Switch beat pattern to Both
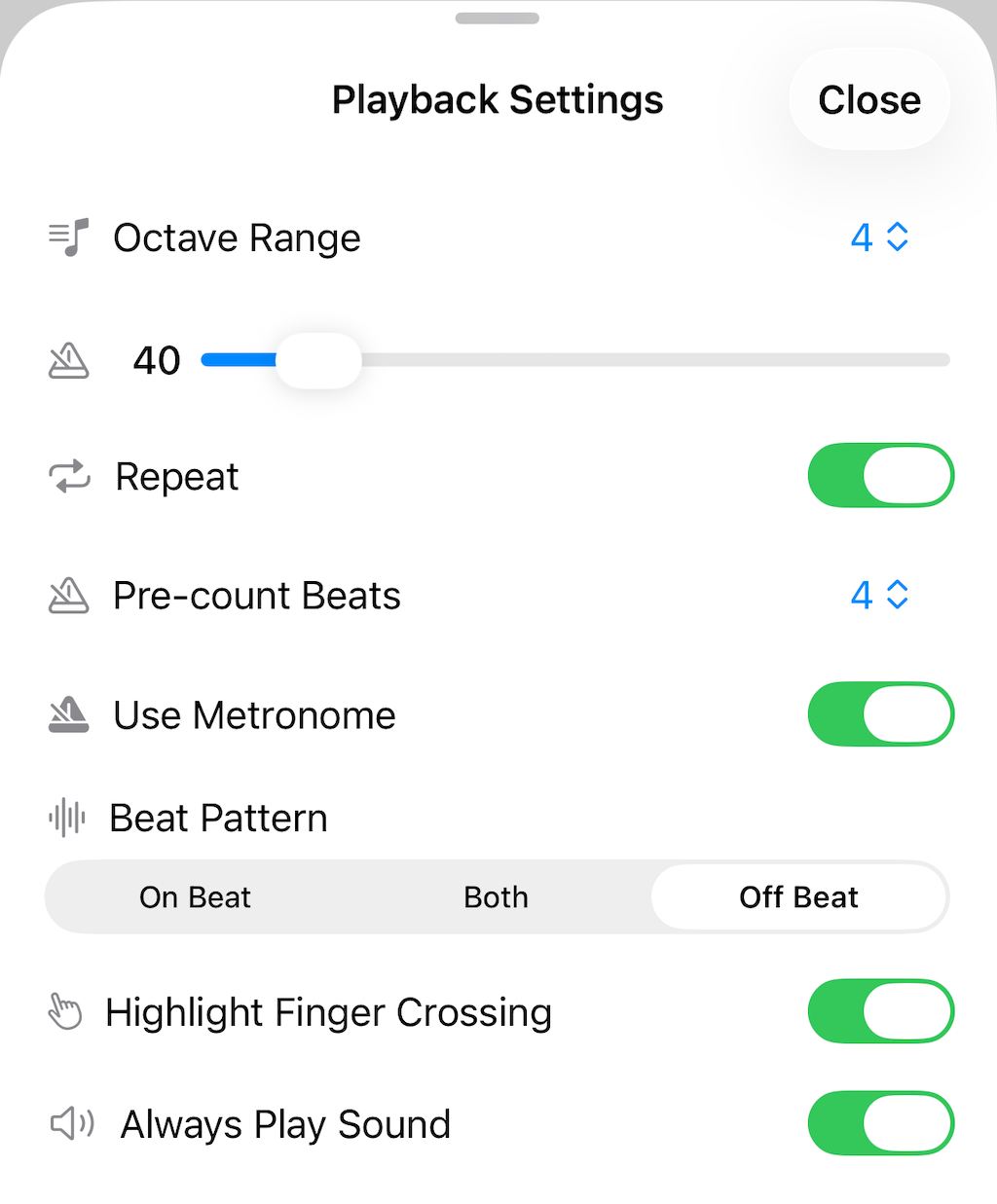Viewport: 997px width, 1204px height. pos(496,896)
